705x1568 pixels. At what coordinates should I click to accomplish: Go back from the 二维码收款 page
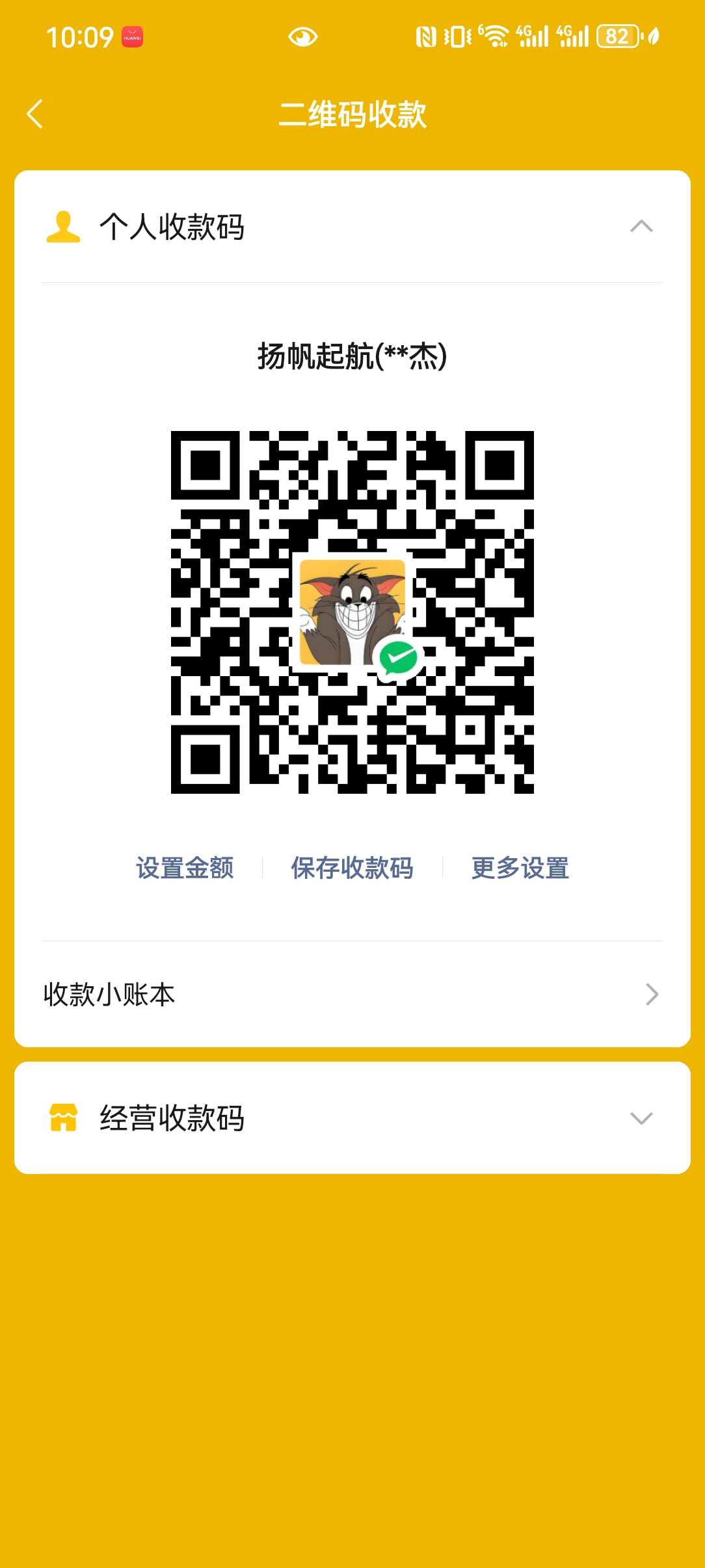click(35, 114)
